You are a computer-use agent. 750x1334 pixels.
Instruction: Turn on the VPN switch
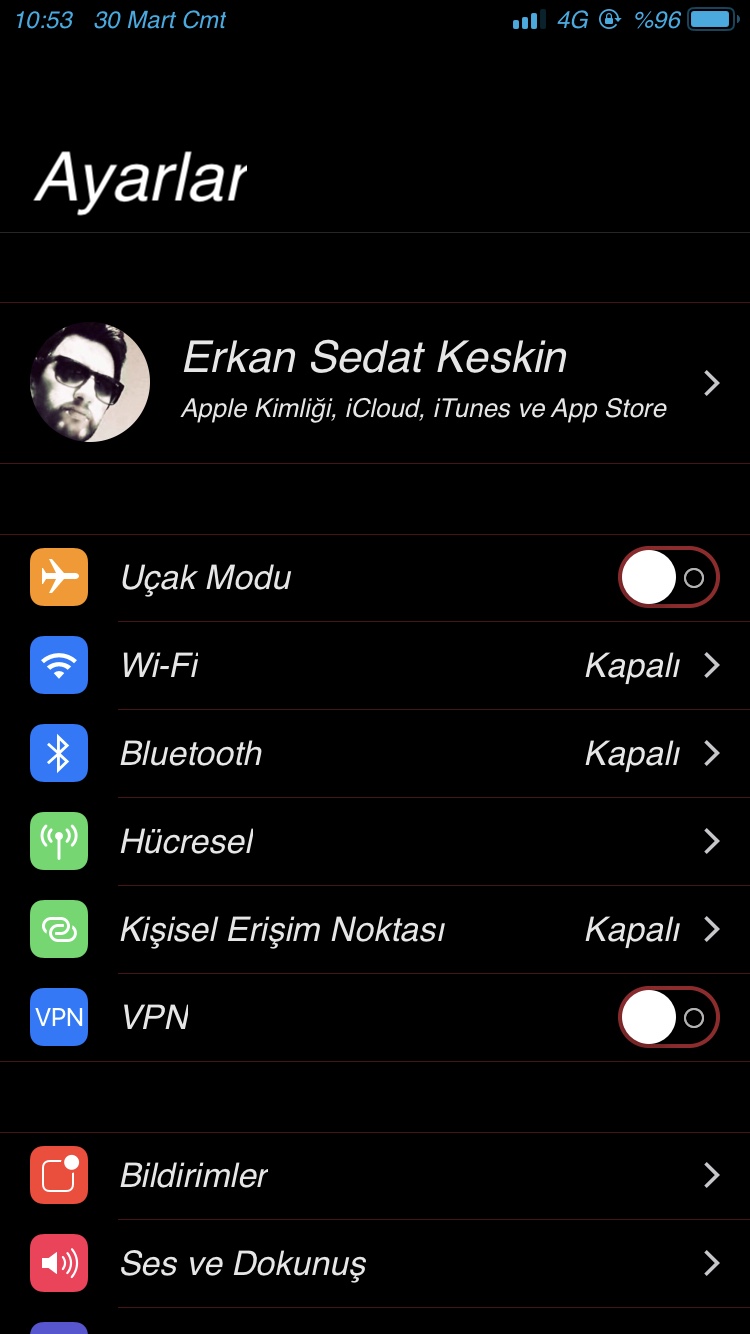coord(668,1017)
